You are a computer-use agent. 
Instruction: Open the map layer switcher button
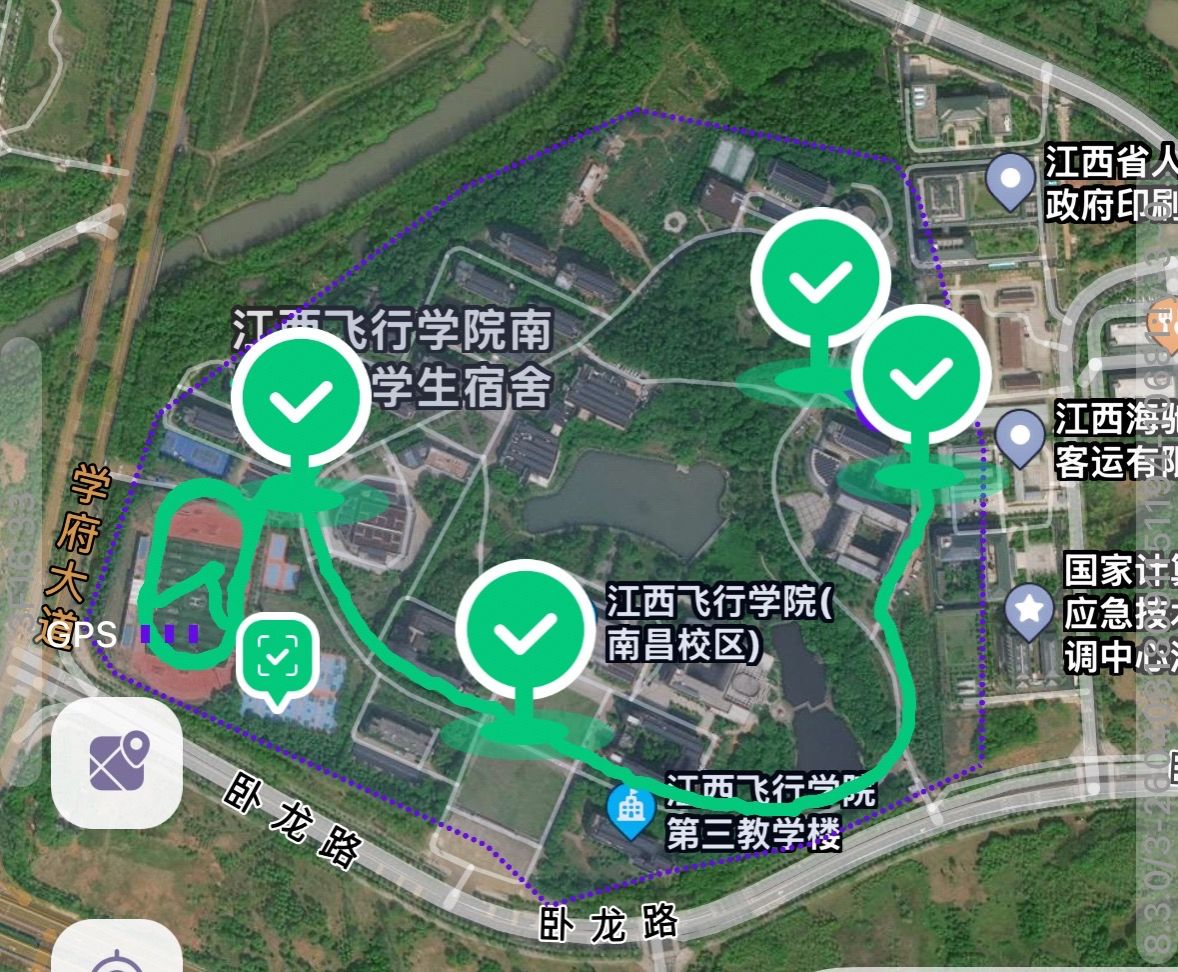click(x=116, y=763)
